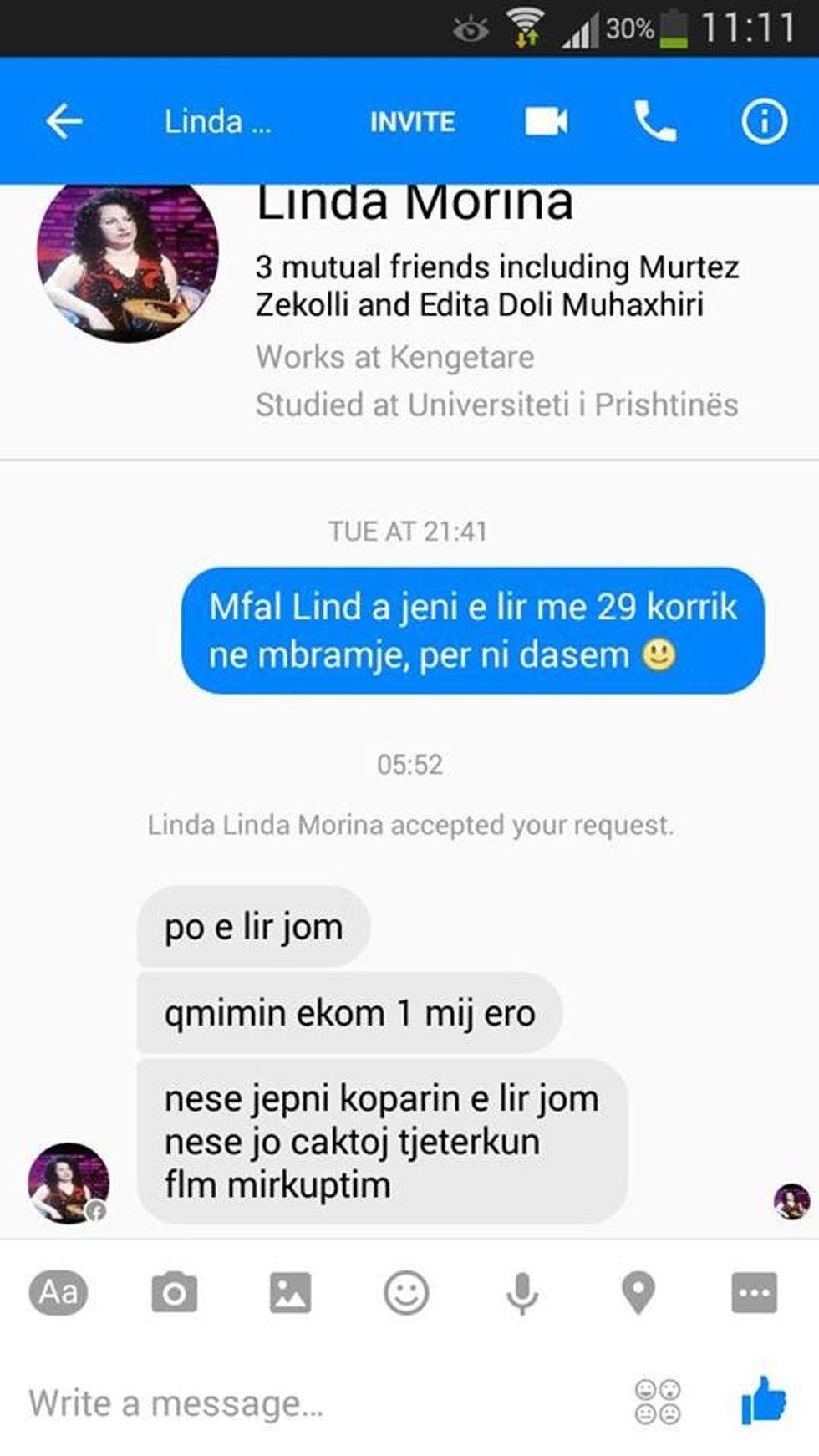Viewport: 819px width, 1456px height.
Task: Start a voice call with Linda
Action: click(656, 121)
